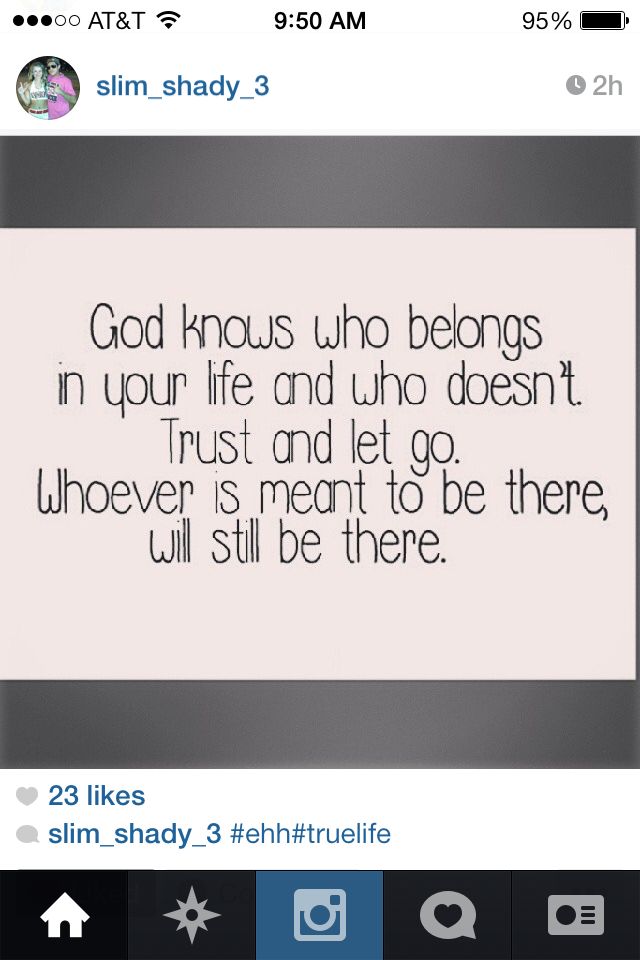Open slim_shady_3's profile picture

pyautogui.click(x=48, y=87)
